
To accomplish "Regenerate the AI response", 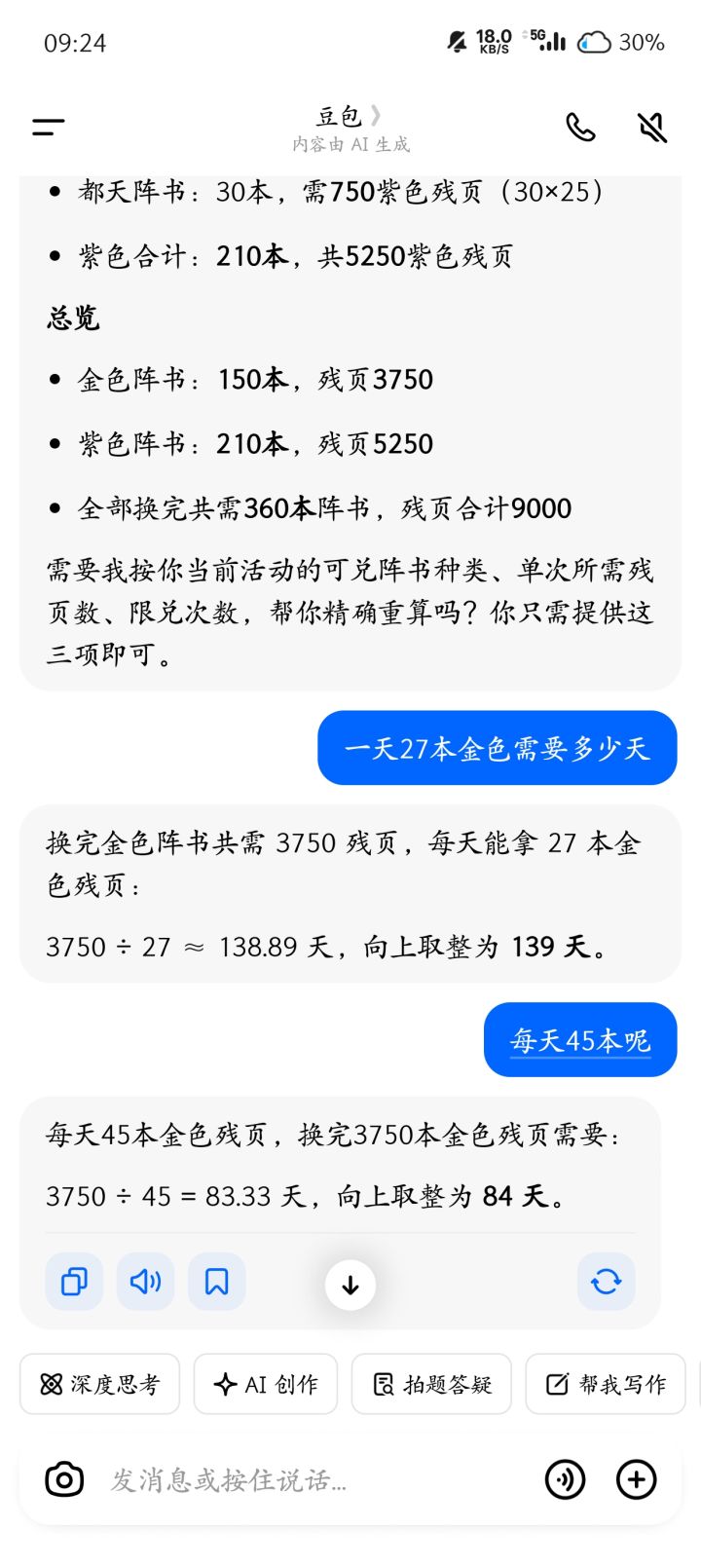I will click(x=606, y=1282).
